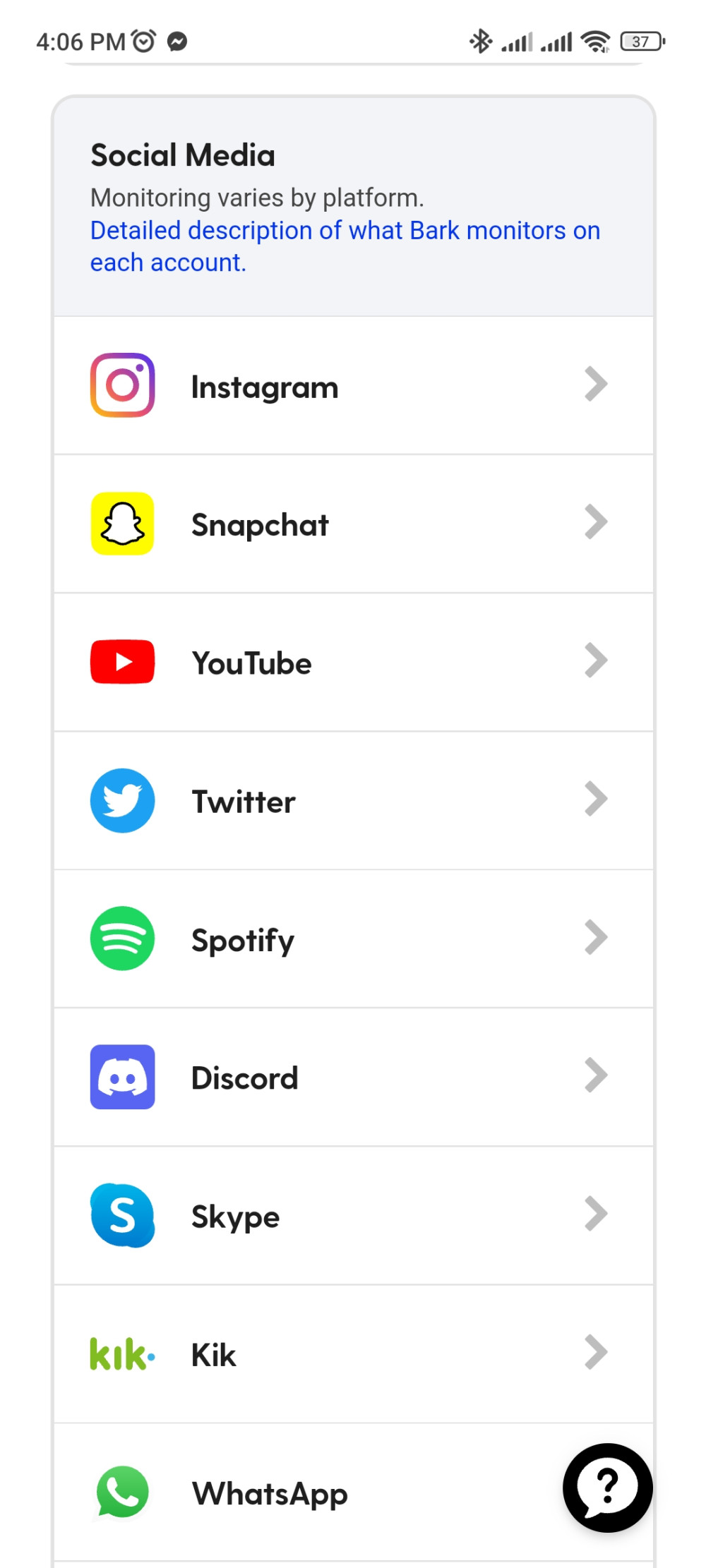This screenshot has width=706, height=1568.
Task: Tap the Kik icon
Action: click(121, 1353)
